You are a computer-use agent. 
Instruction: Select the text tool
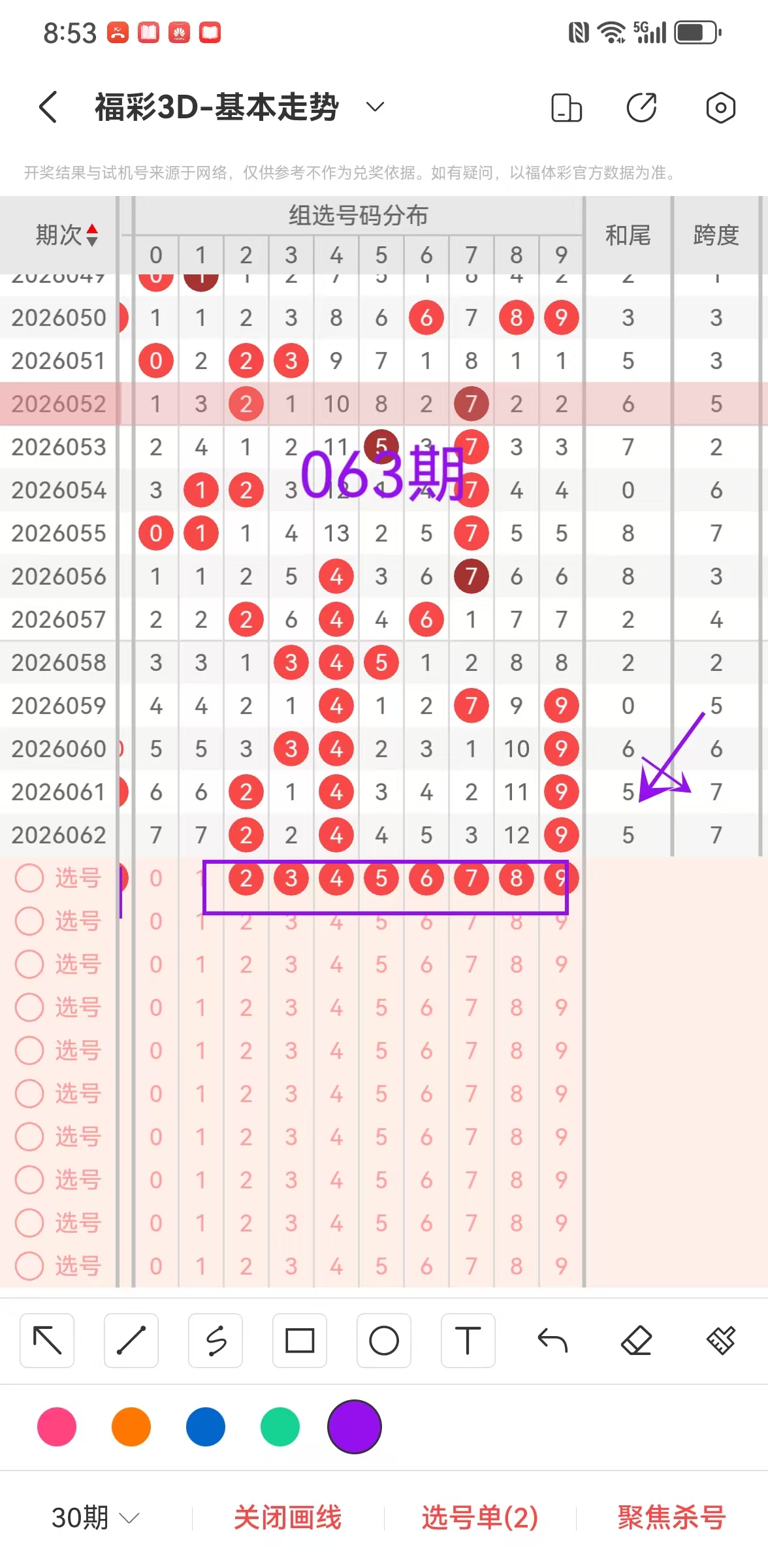pos(468,1341)
